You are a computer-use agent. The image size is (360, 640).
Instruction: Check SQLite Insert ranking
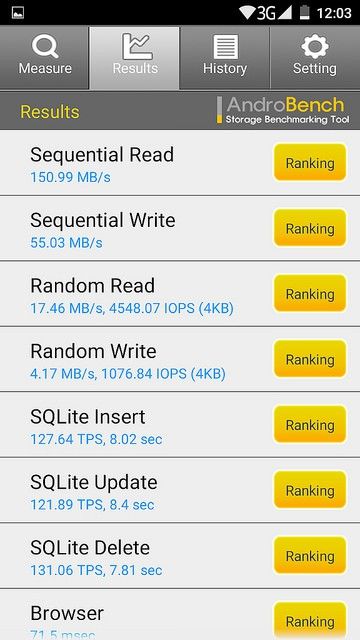310,424
